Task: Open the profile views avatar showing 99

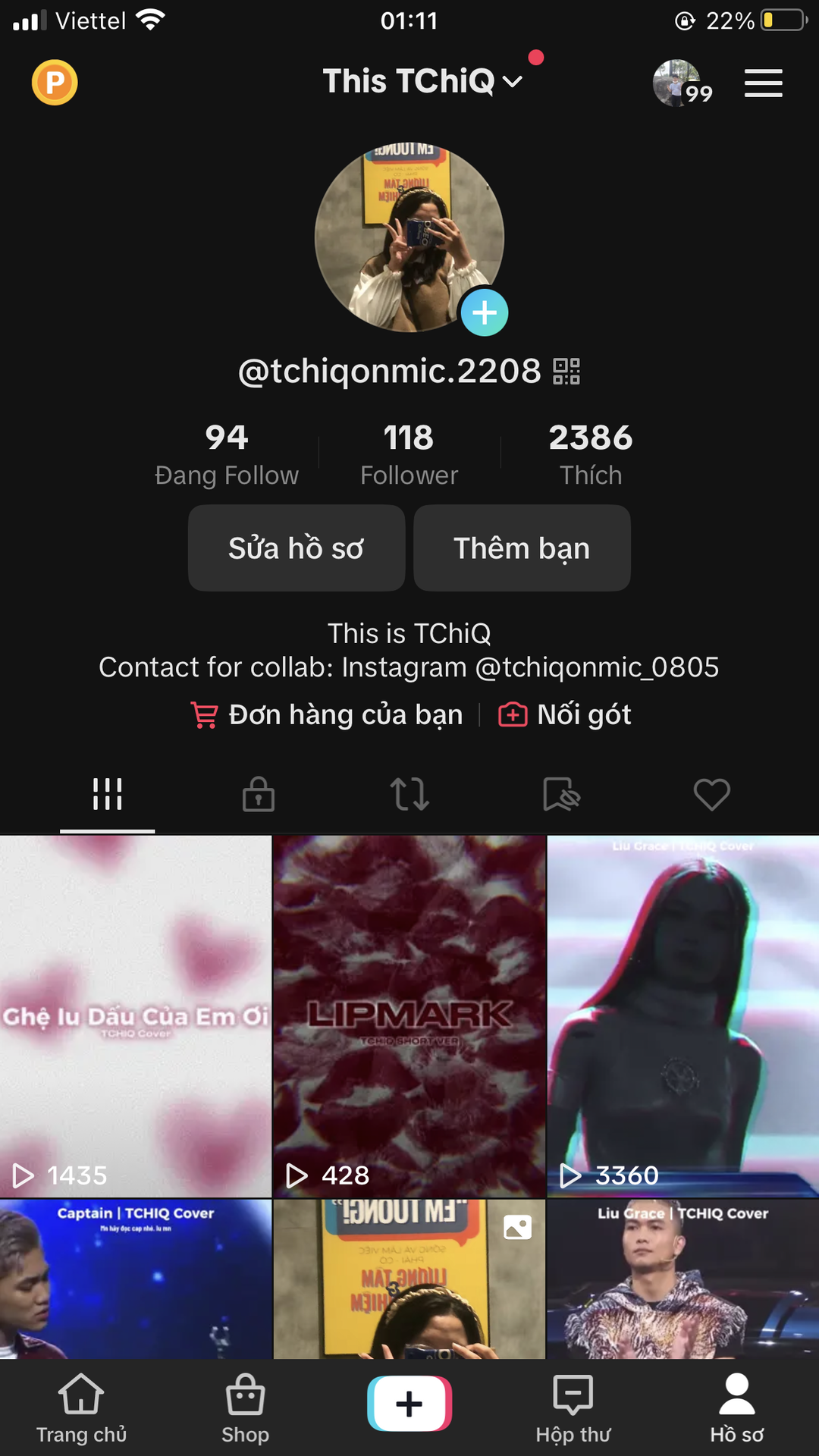Action: 680,83
